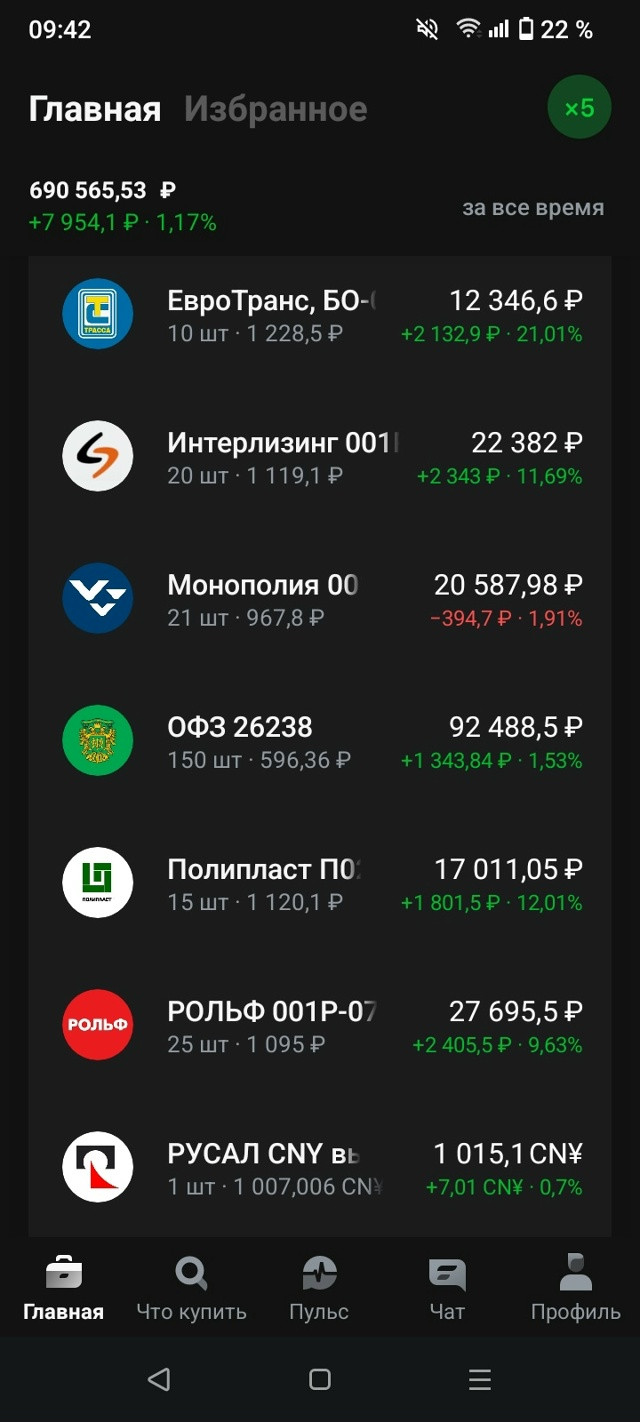
Task: Tap the Главная bottom navigation item
Action: (63, 1288)
